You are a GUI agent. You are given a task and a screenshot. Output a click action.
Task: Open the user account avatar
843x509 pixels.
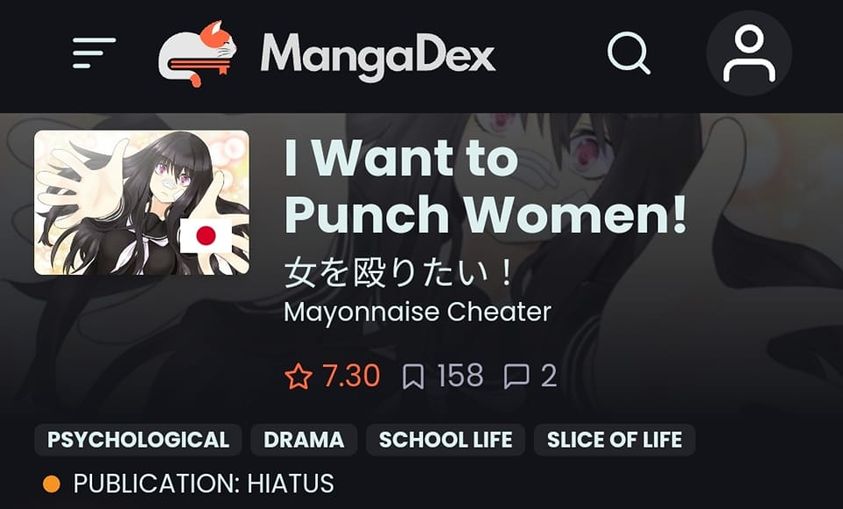749,53
